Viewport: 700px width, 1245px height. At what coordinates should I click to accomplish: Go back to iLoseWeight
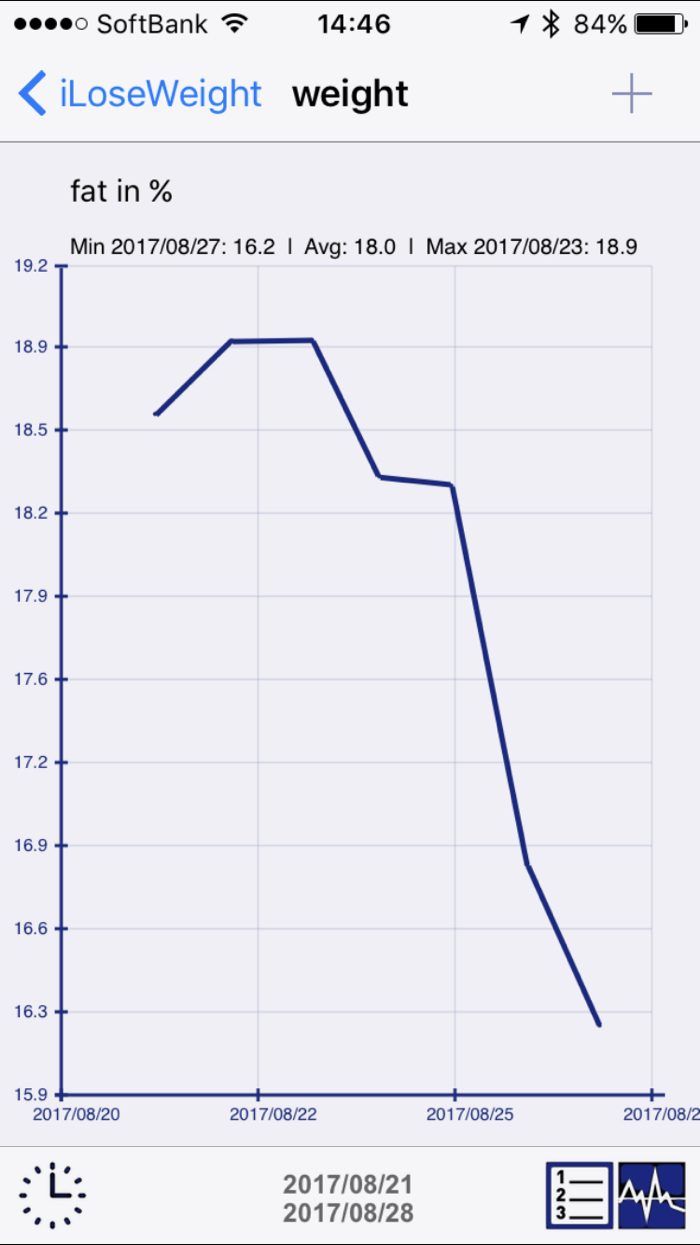[x=138, y=94]
